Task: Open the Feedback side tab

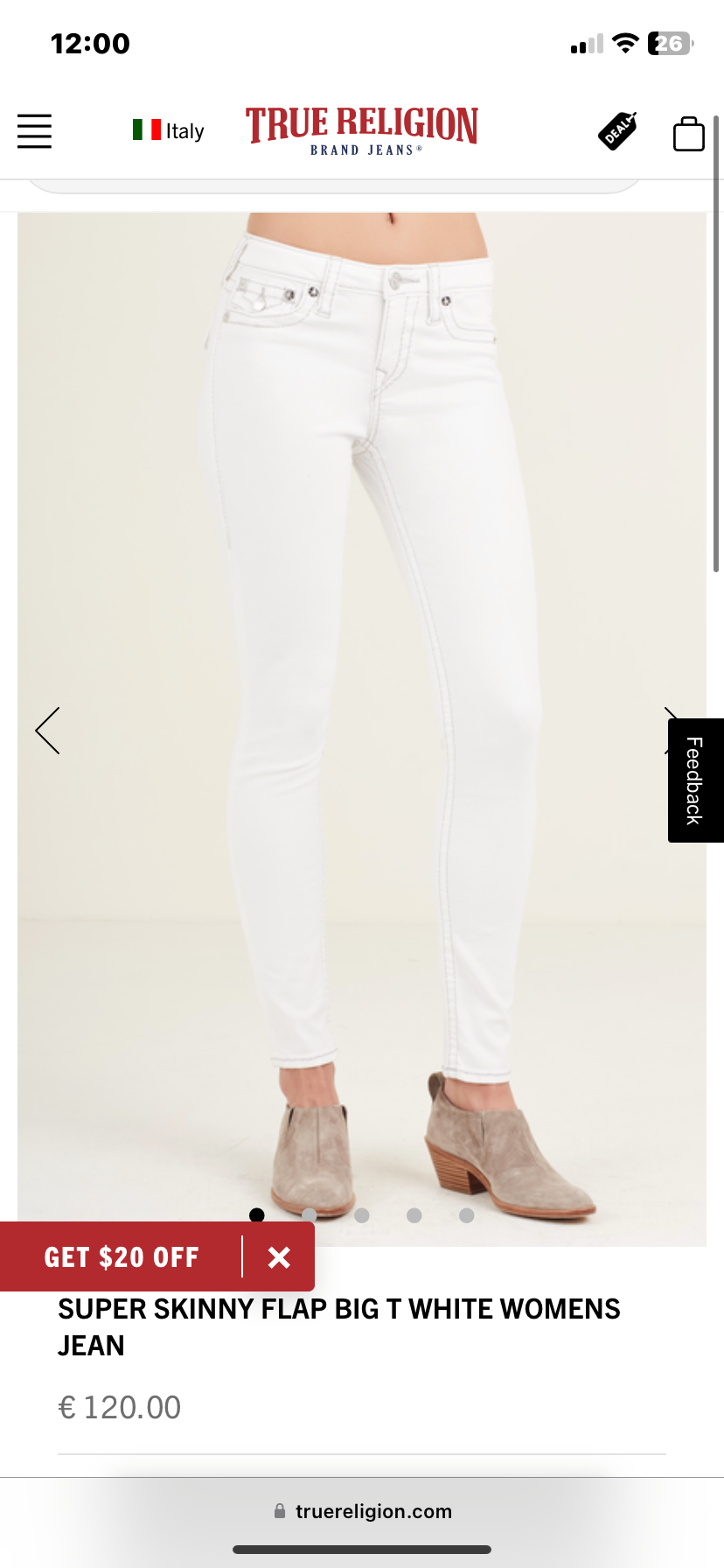Action: coord(695,780)
